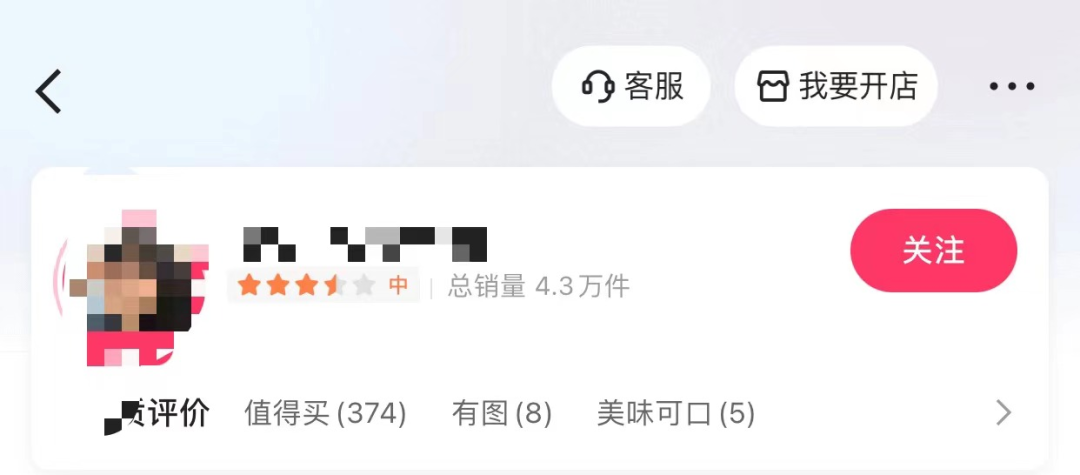Tap the 我要开店 button
This screenshot has height=475, width=1080.
(837, 87)
